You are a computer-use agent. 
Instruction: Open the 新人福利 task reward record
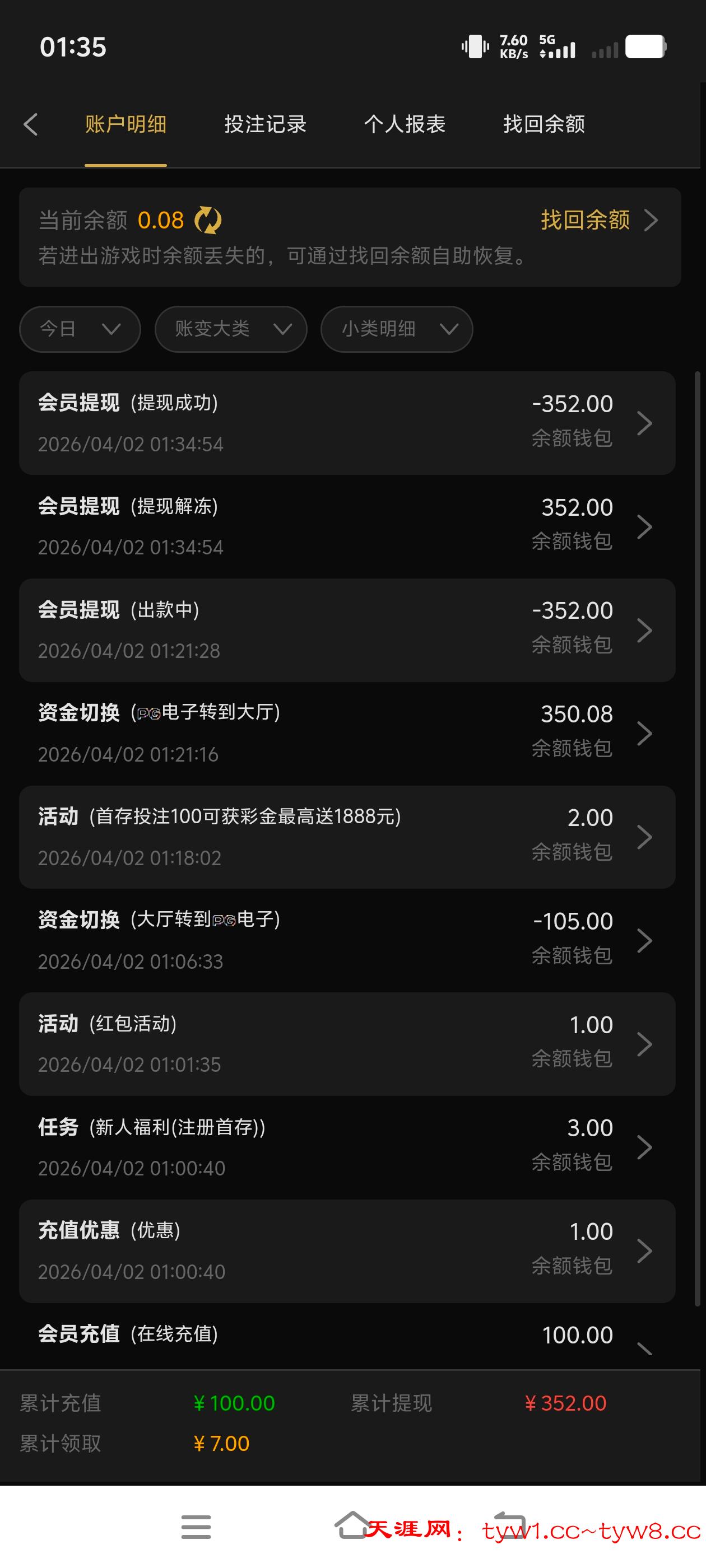click(347, 1147)
